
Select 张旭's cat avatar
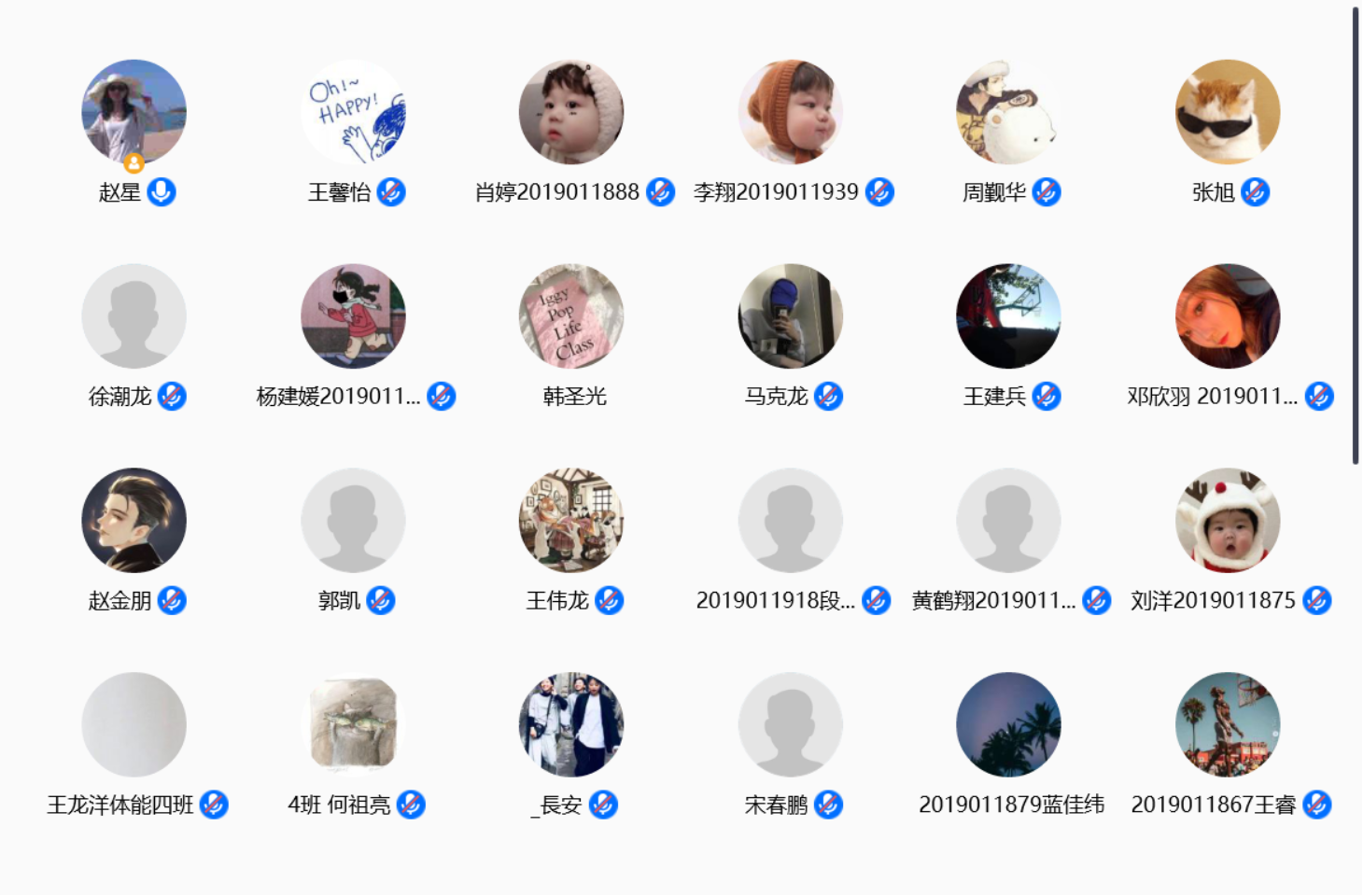[x=1228, y=112]
